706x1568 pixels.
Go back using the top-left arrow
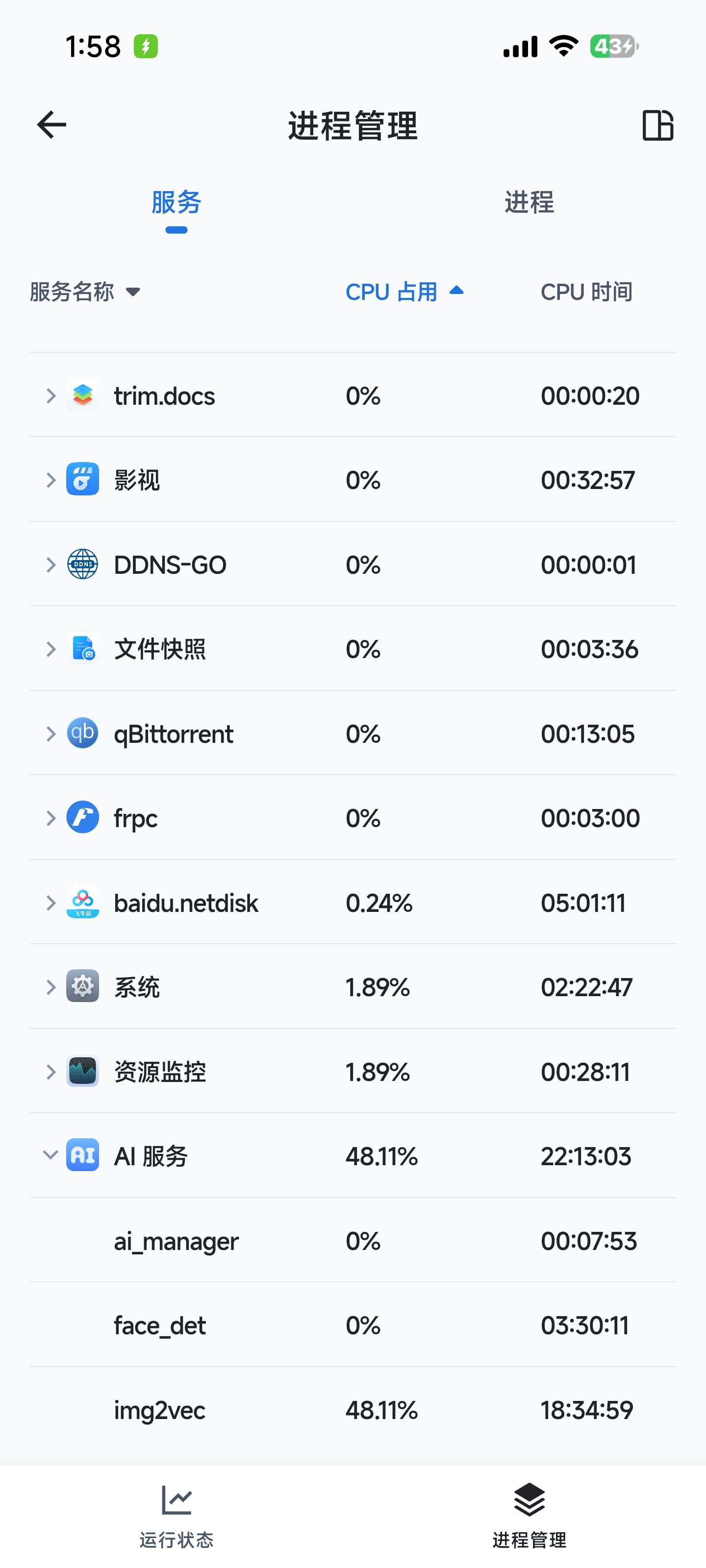52,125
